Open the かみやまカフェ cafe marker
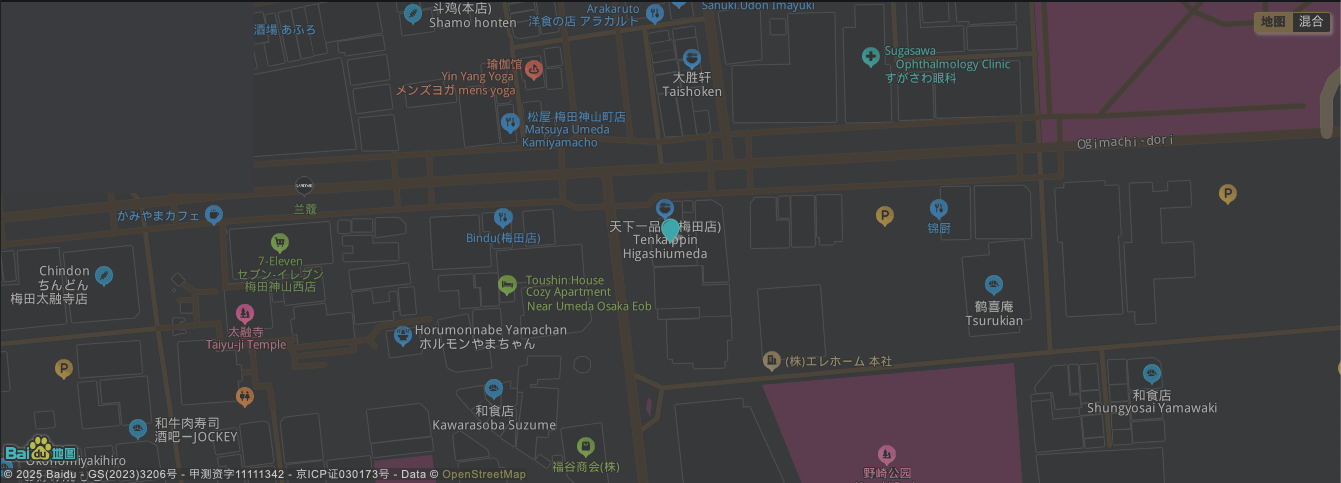The image size is (1341, 483). (214, 215)
